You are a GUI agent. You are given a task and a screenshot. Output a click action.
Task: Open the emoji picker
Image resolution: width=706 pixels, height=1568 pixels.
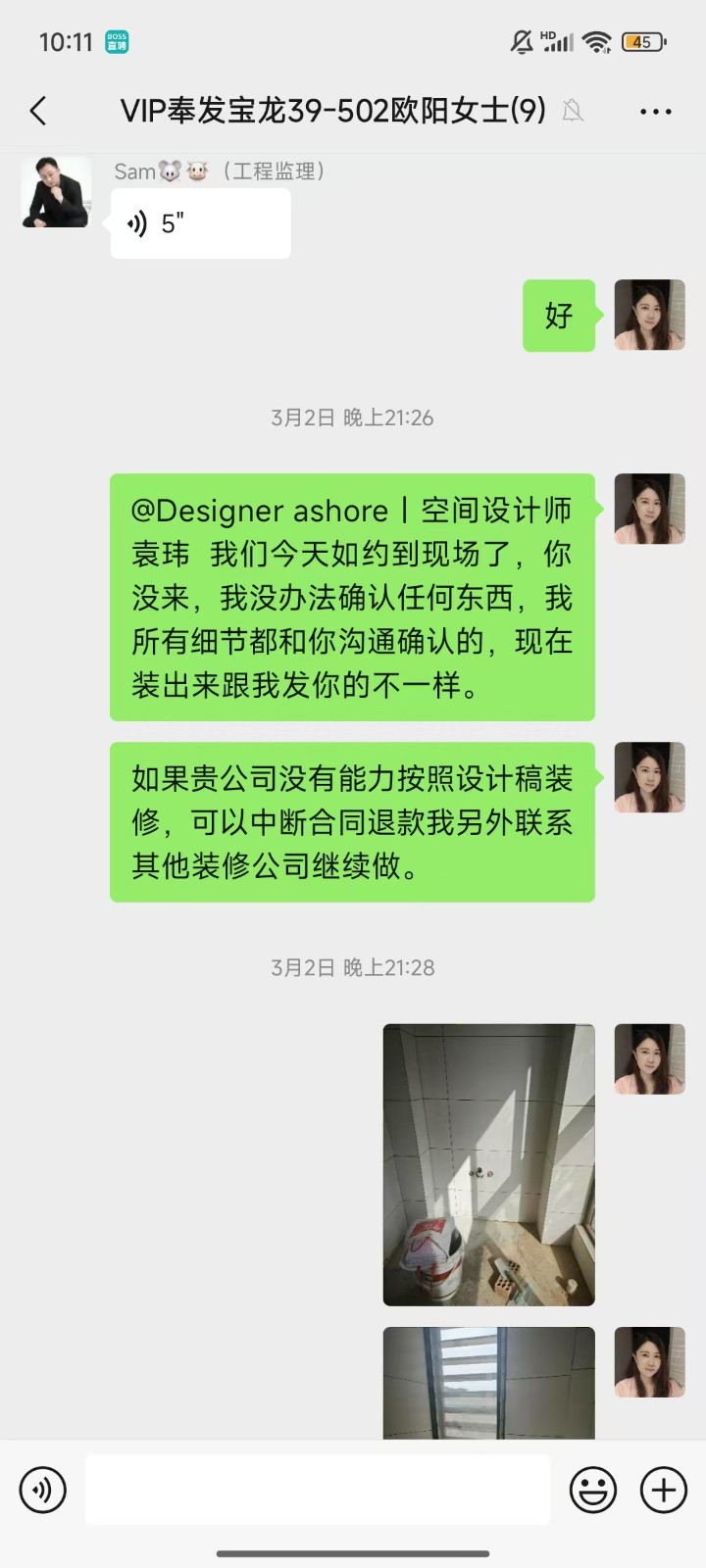tap(593, 1491)
